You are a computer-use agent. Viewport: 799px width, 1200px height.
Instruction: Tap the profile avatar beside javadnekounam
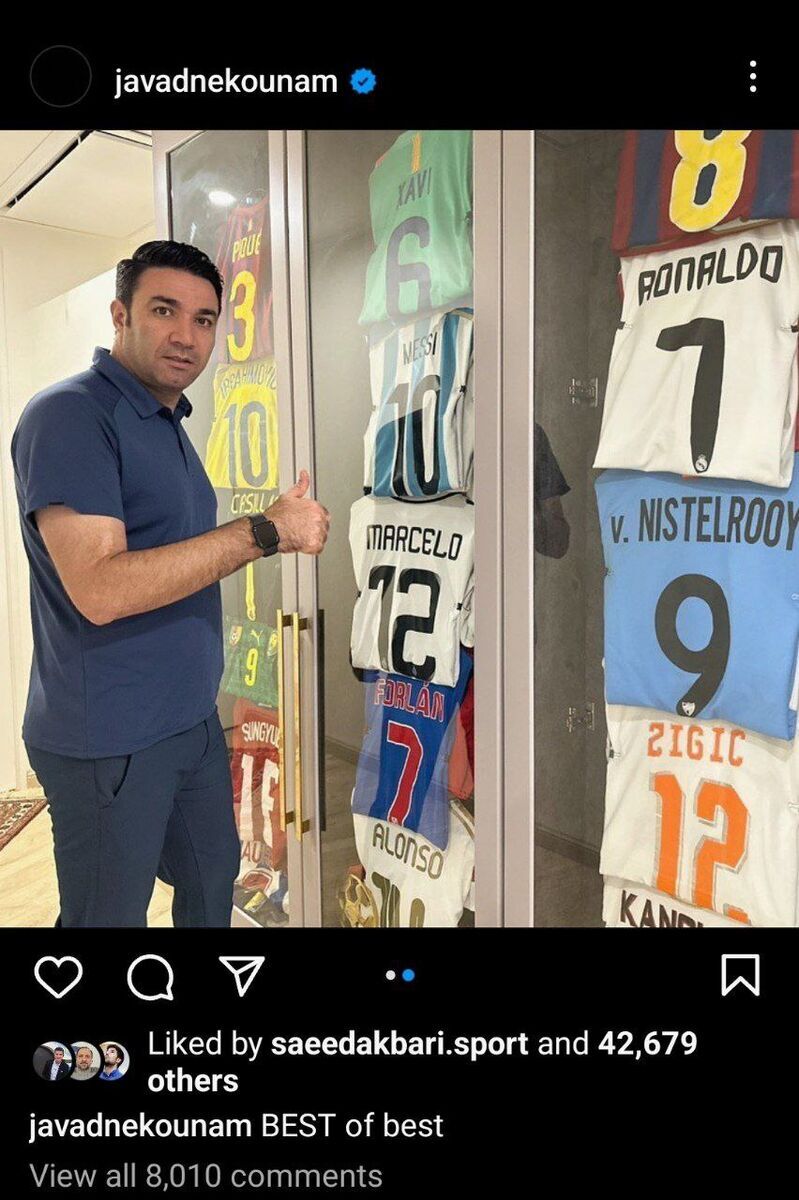[60, 77]
